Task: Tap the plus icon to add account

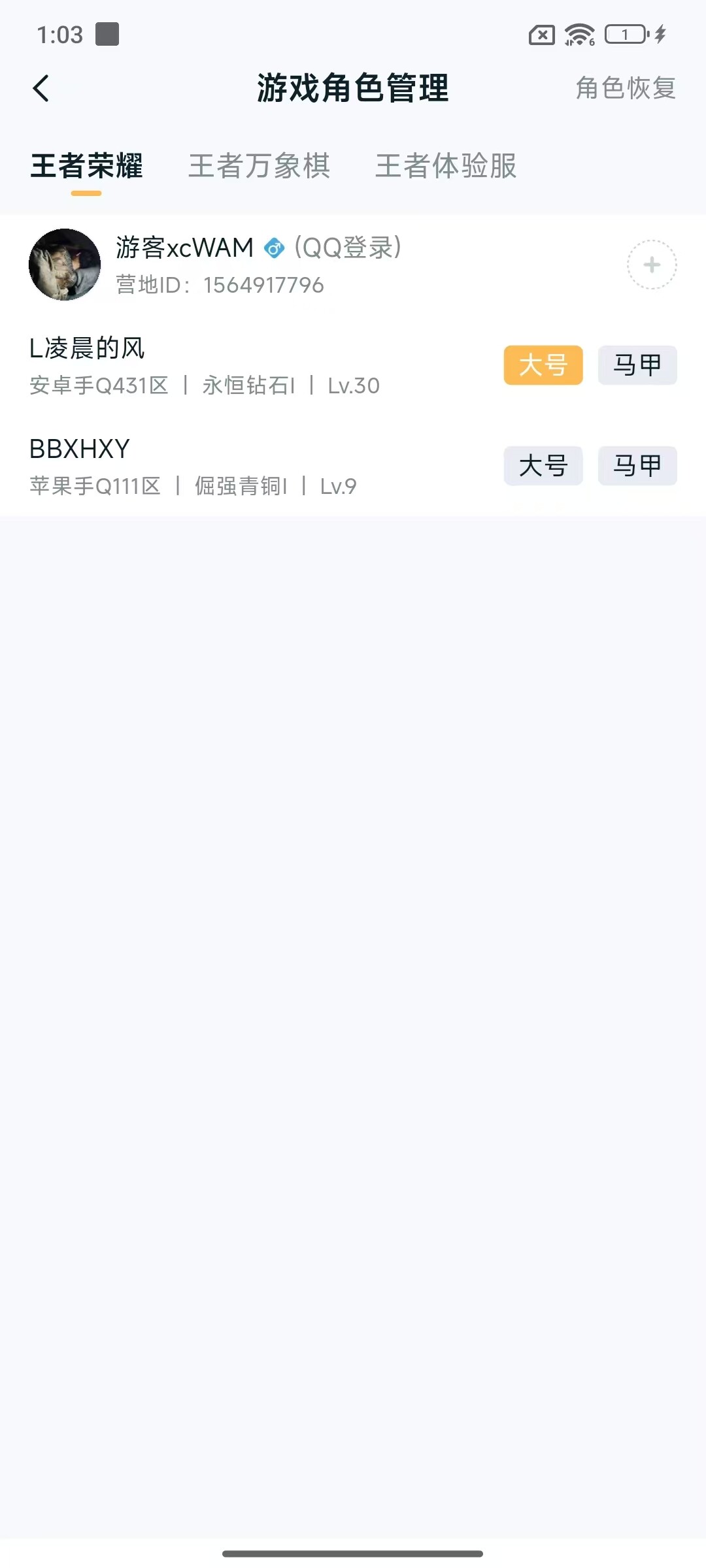Action: pos(651,265)
